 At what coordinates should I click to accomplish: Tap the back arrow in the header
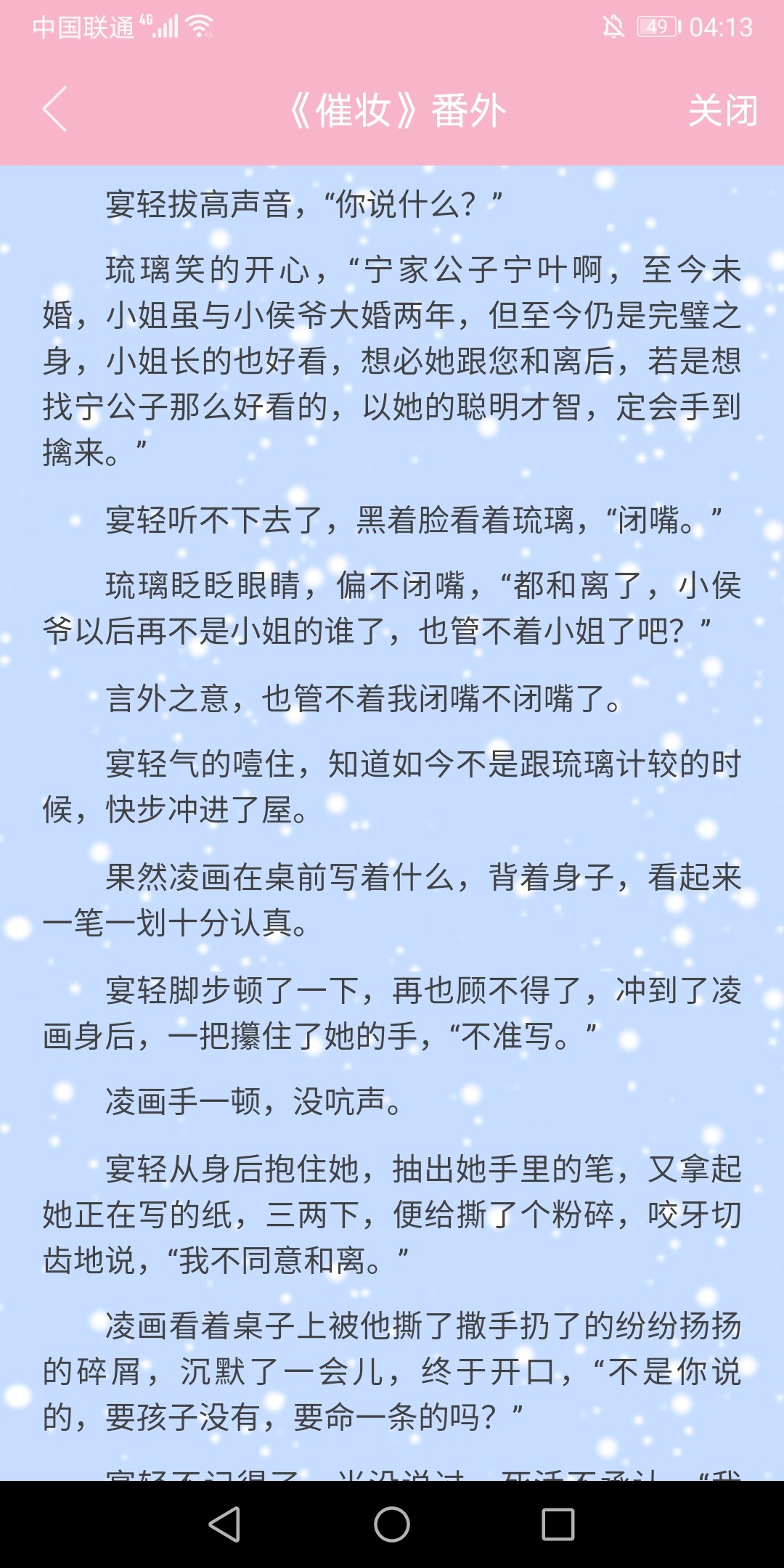(x=54, y=110)
